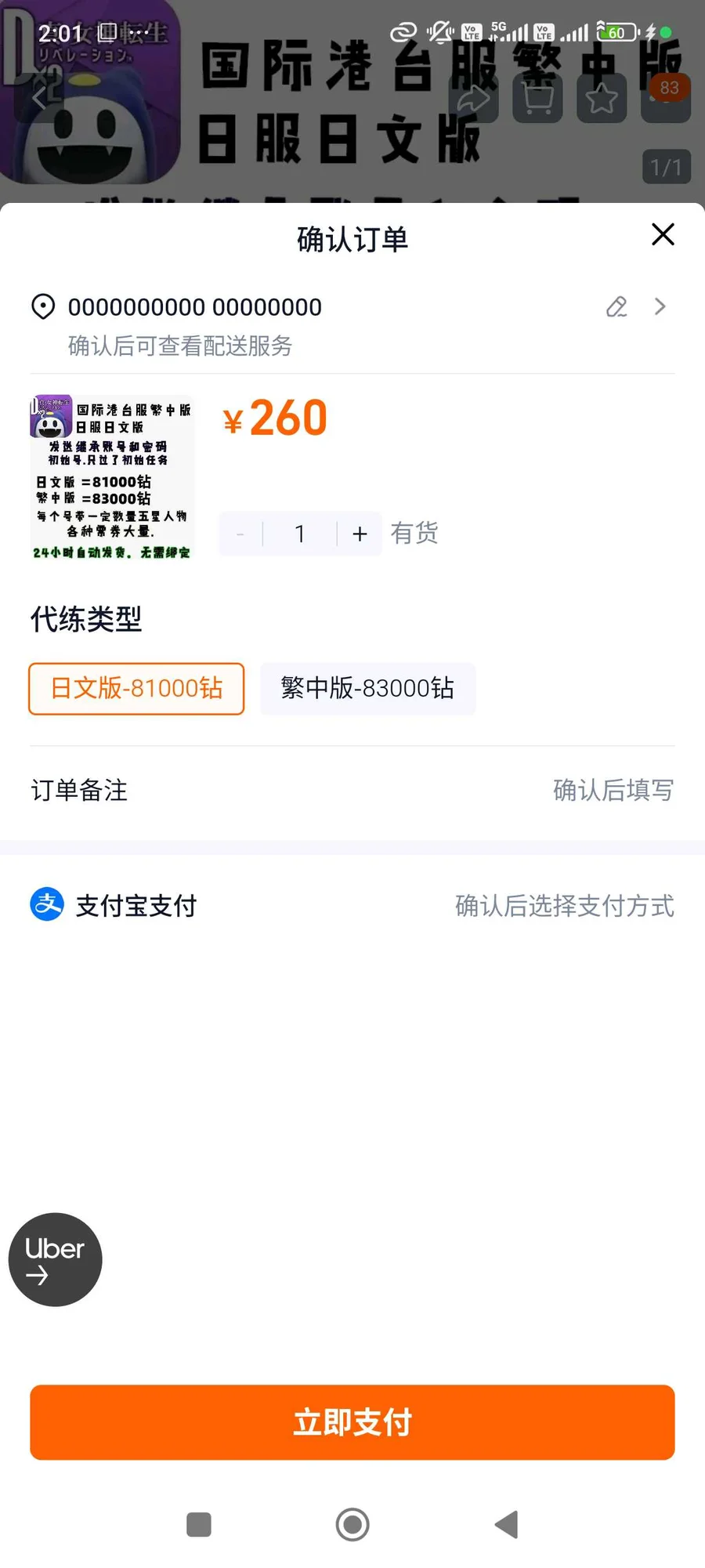Open the 订单备注 order note row
The image size is (705, 1568).
tap(352, 790)
